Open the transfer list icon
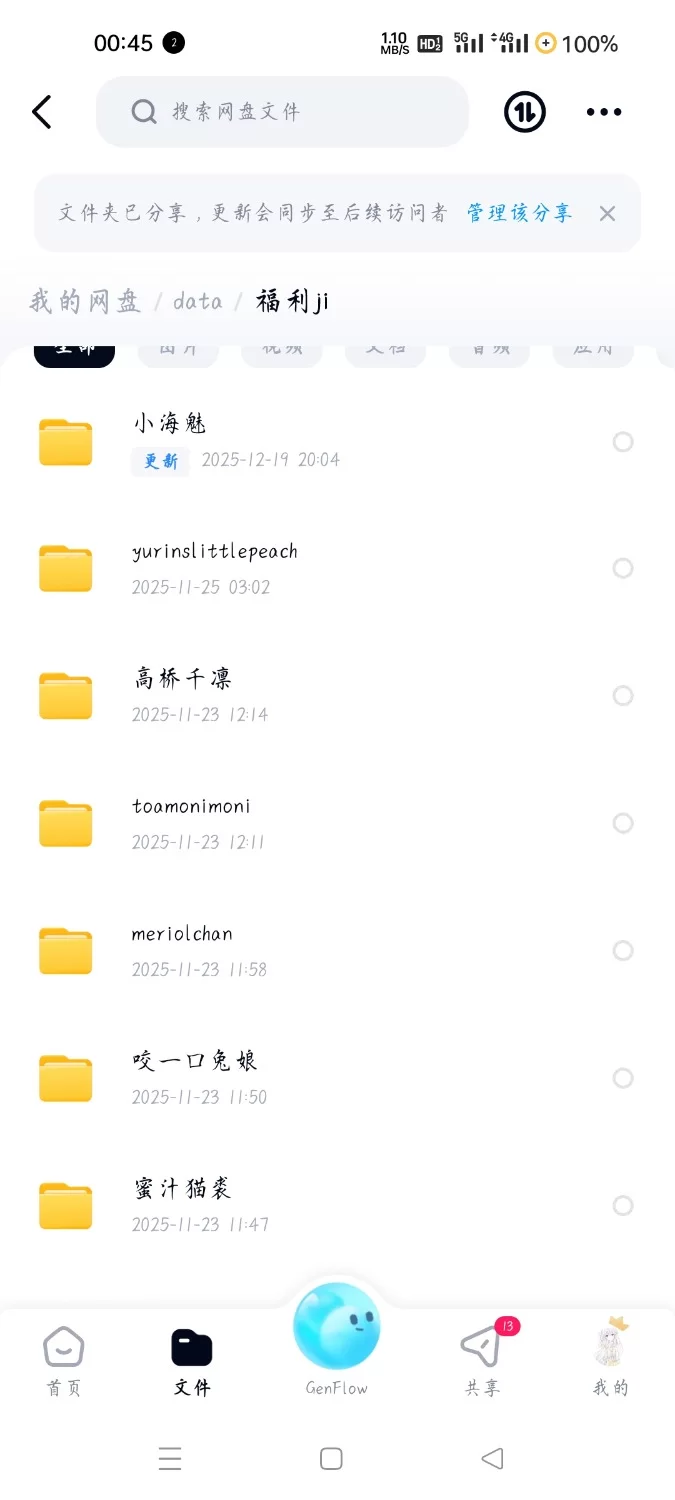 [525, 112]
